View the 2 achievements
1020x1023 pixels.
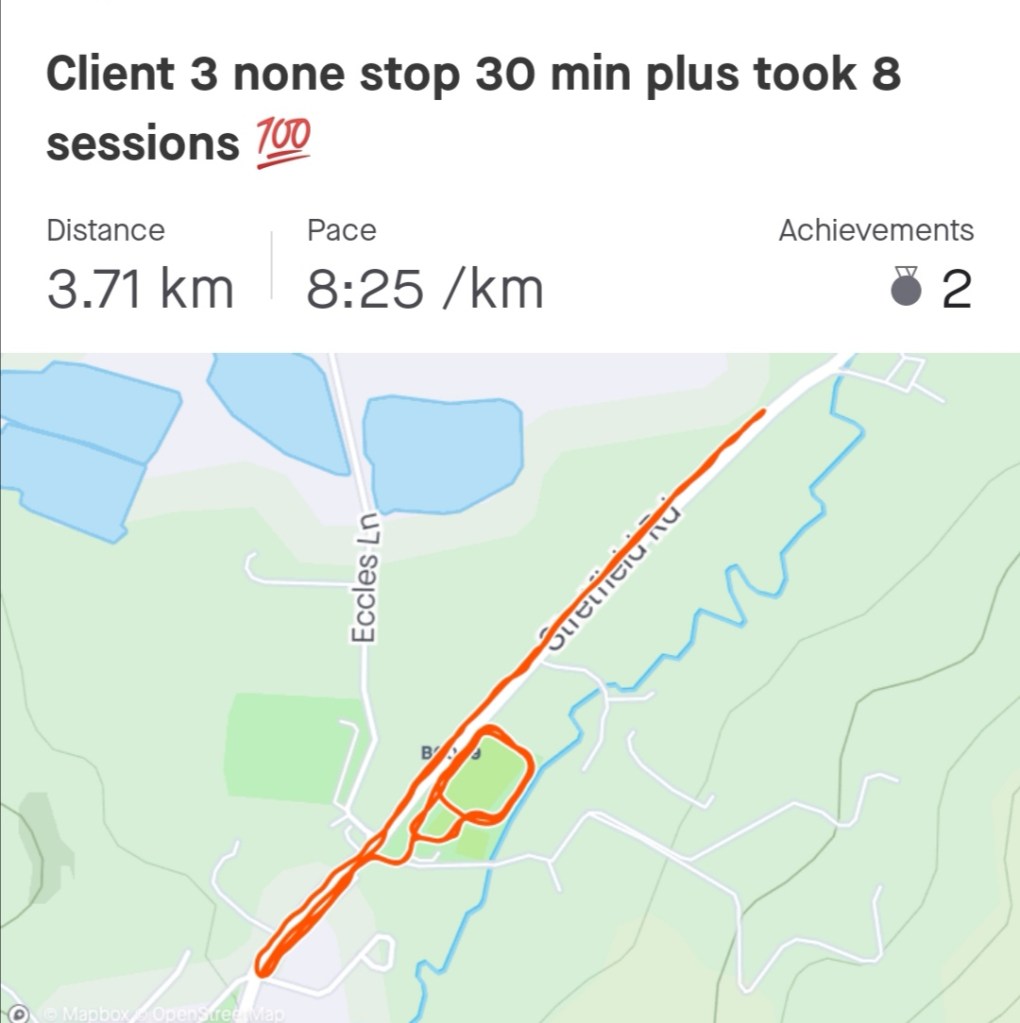[x=930, y=289]
